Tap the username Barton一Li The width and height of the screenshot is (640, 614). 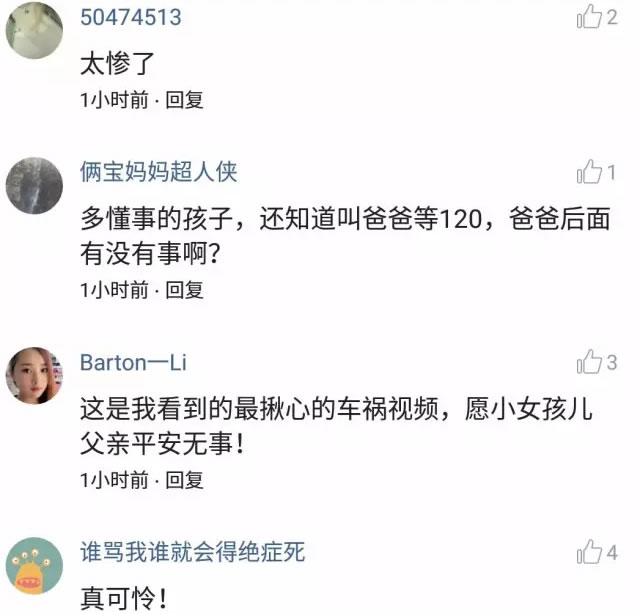pyautogui.click(x=133, y=362)
